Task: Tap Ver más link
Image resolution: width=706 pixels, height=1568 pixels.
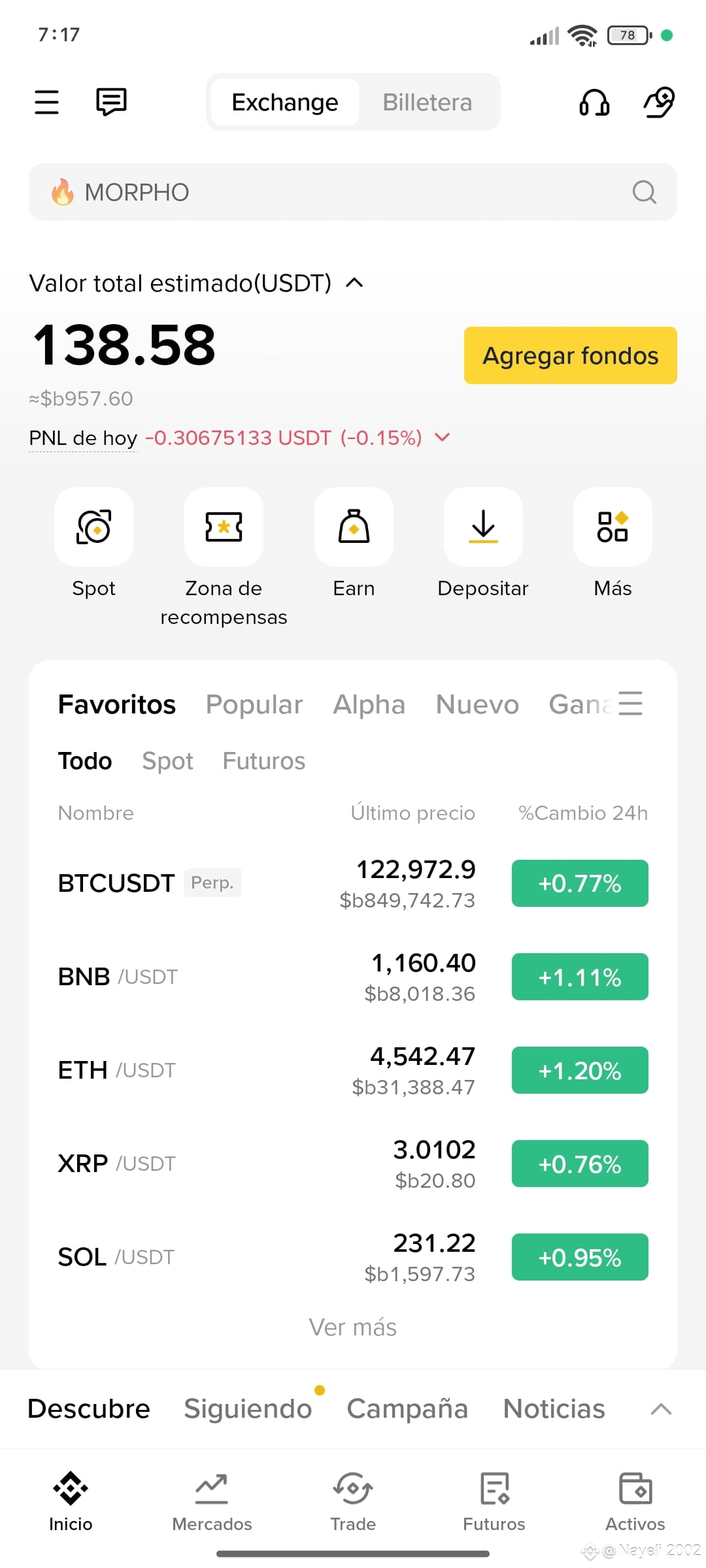Action: coord(353,1327)
